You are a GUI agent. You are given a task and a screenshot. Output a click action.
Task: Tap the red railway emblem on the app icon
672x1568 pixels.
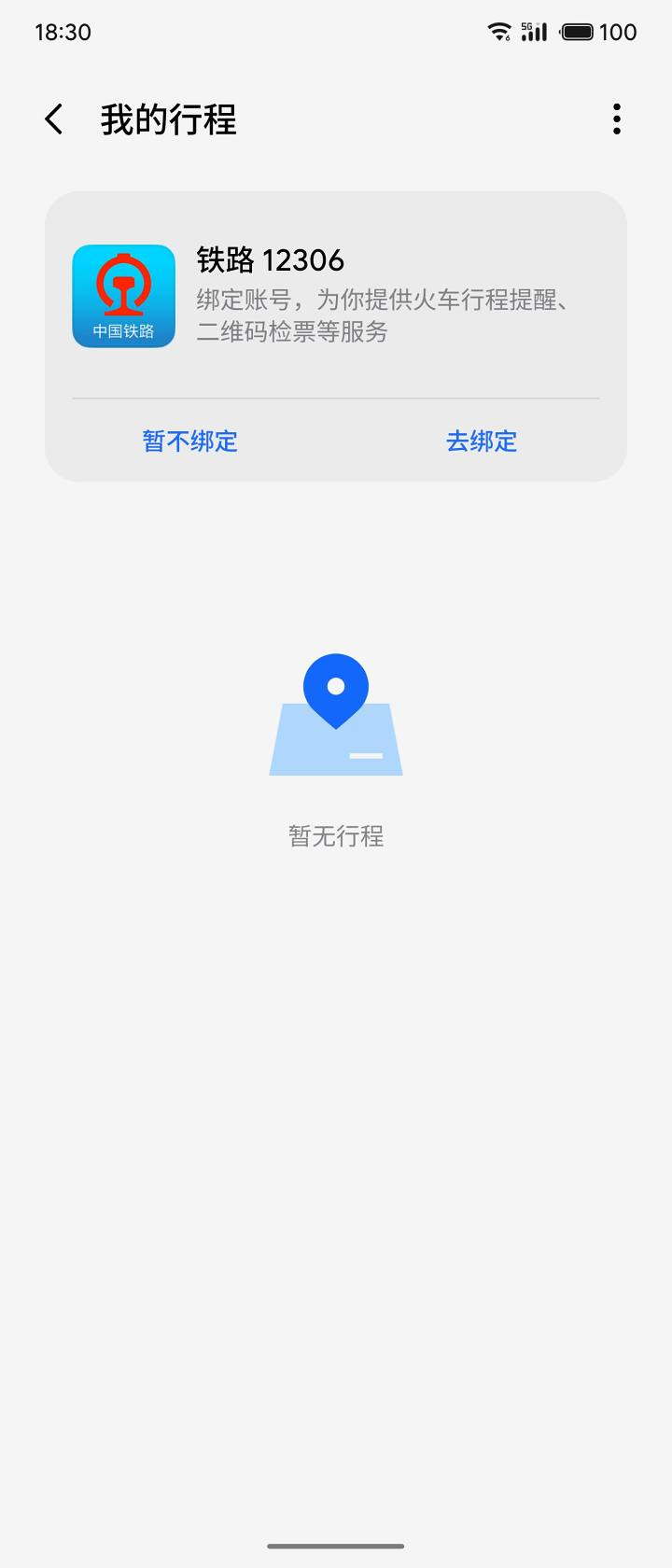(123, 287)
